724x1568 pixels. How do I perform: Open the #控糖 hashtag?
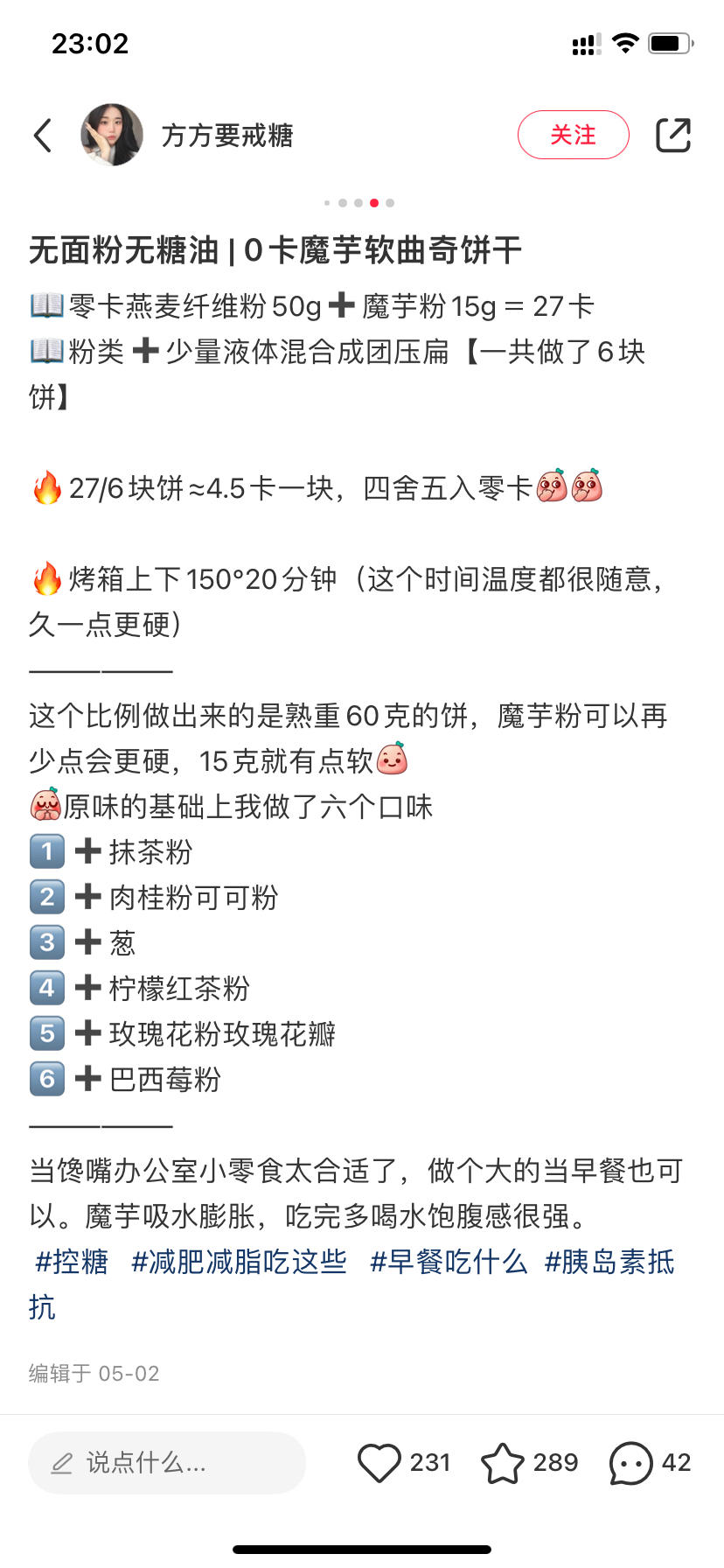(72, 1261)
